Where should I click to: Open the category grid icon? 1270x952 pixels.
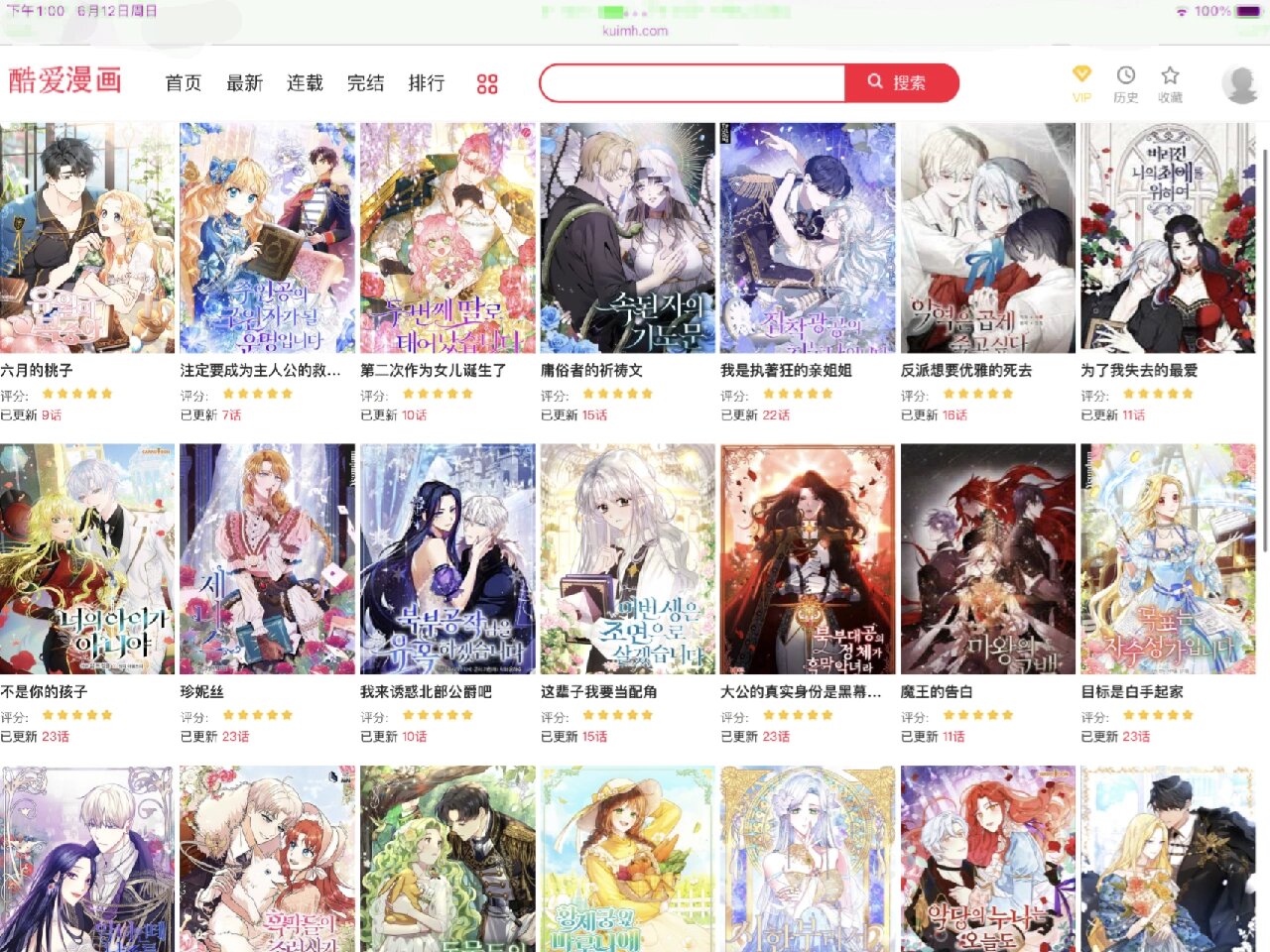(x=486, y=84)
